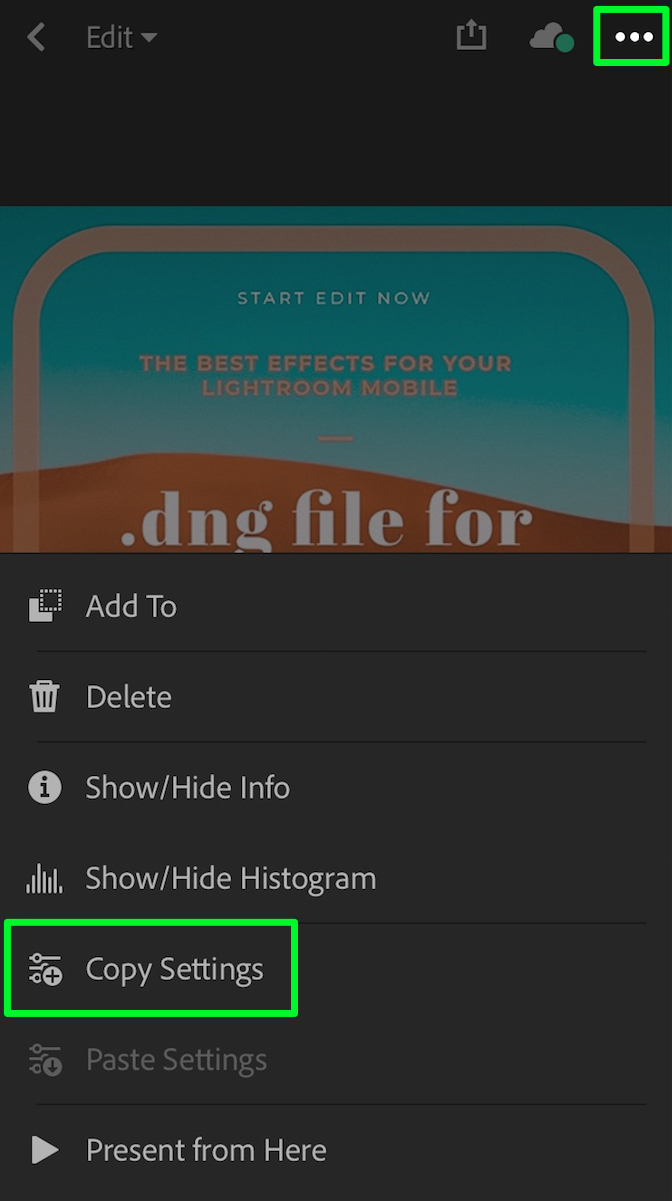
Task: Open the three-dot overflow menu
Action: point(633,37)
